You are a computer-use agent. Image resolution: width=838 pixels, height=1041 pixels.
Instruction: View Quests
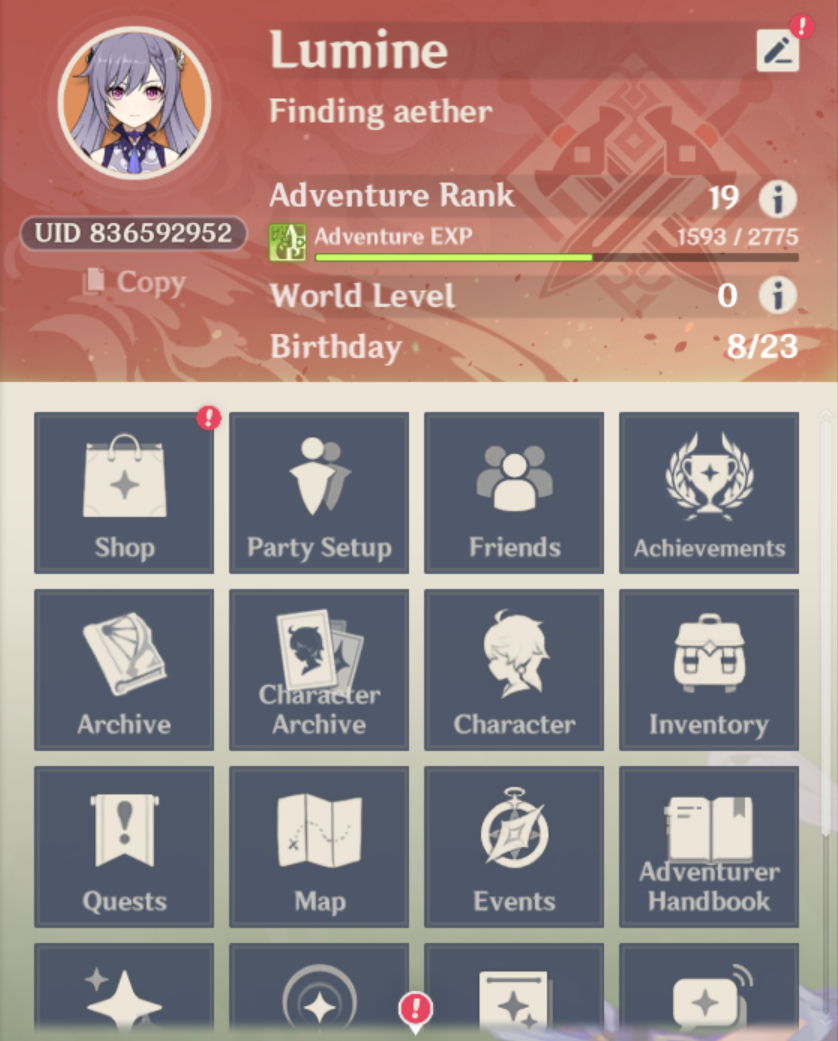click(124, 847)
